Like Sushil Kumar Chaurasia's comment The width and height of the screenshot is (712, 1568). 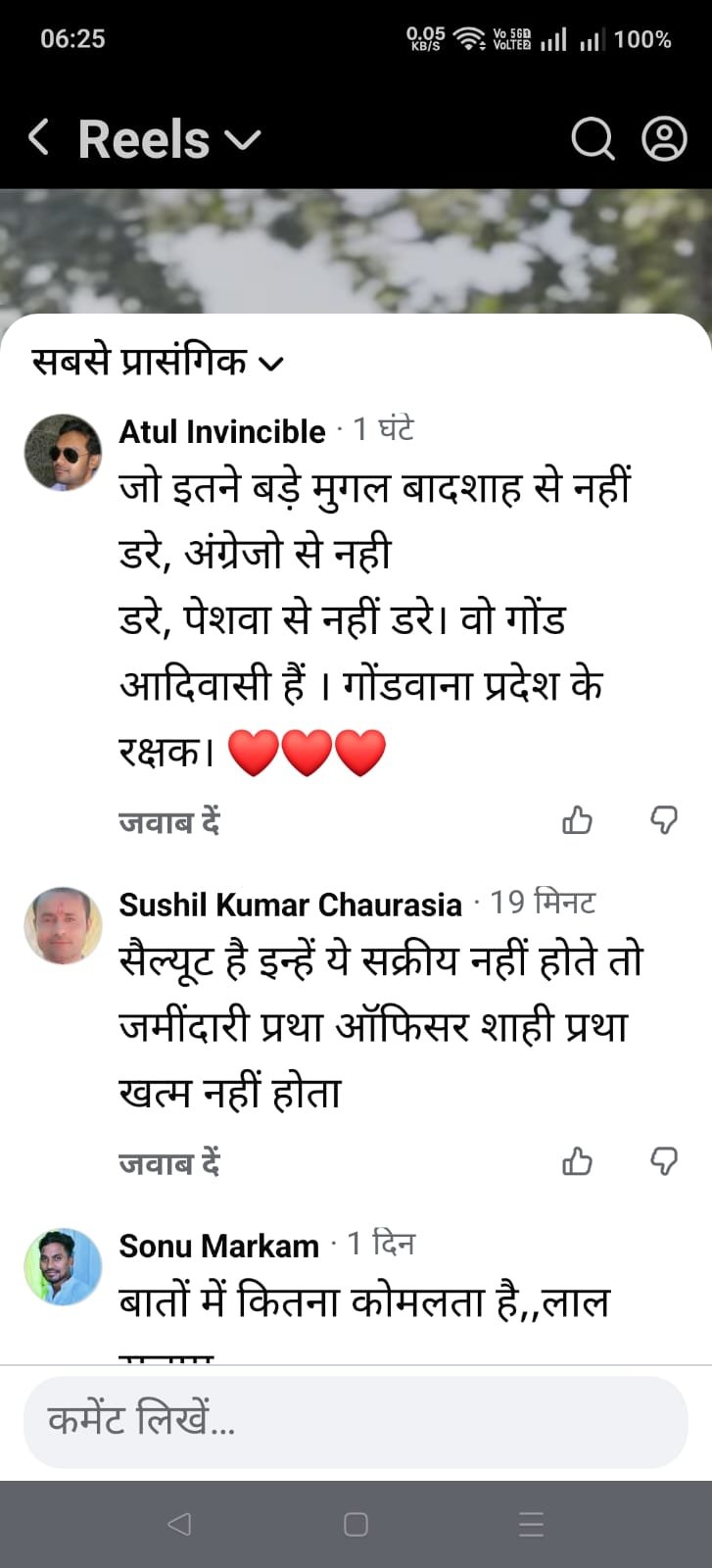pos(577,1161)
